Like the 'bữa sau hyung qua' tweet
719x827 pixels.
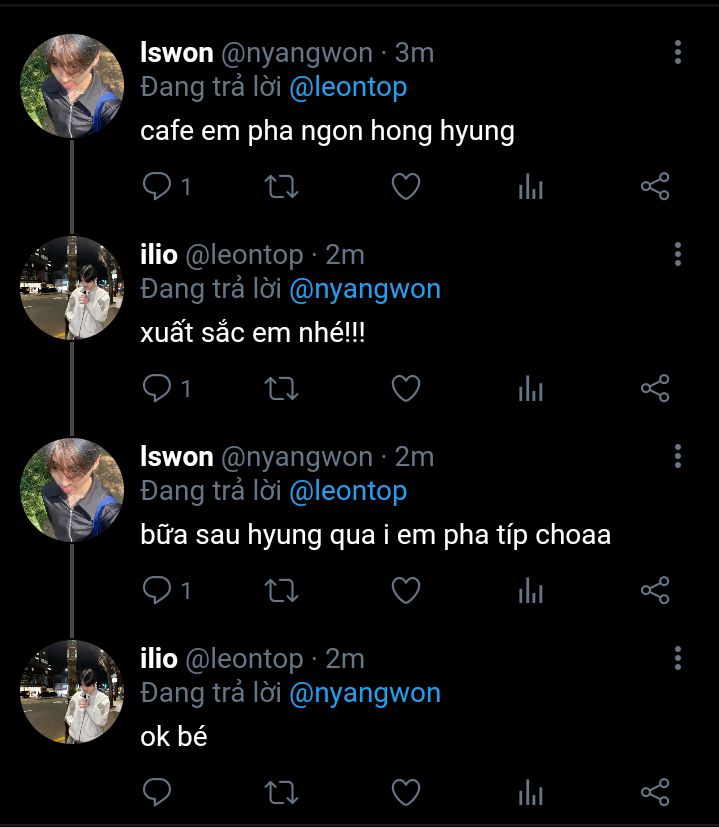(x=405, y=590)
